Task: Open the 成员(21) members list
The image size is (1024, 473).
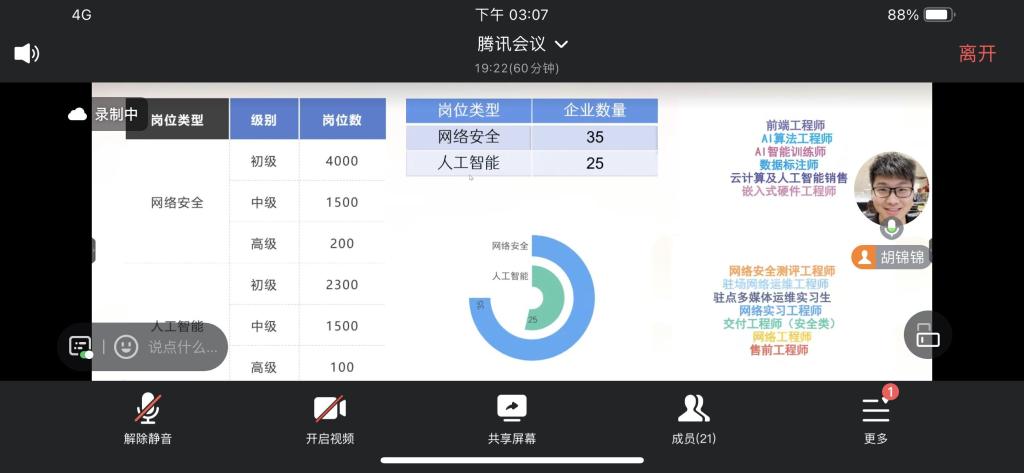Action: tap(693, 418)
